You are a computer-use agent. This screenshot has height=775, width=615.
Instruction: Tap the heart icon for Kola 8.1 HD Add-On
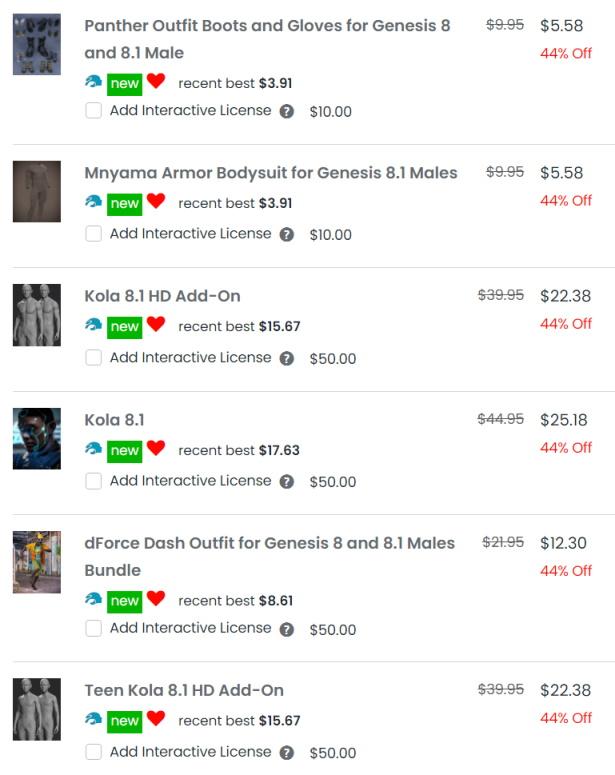[155, 325]
